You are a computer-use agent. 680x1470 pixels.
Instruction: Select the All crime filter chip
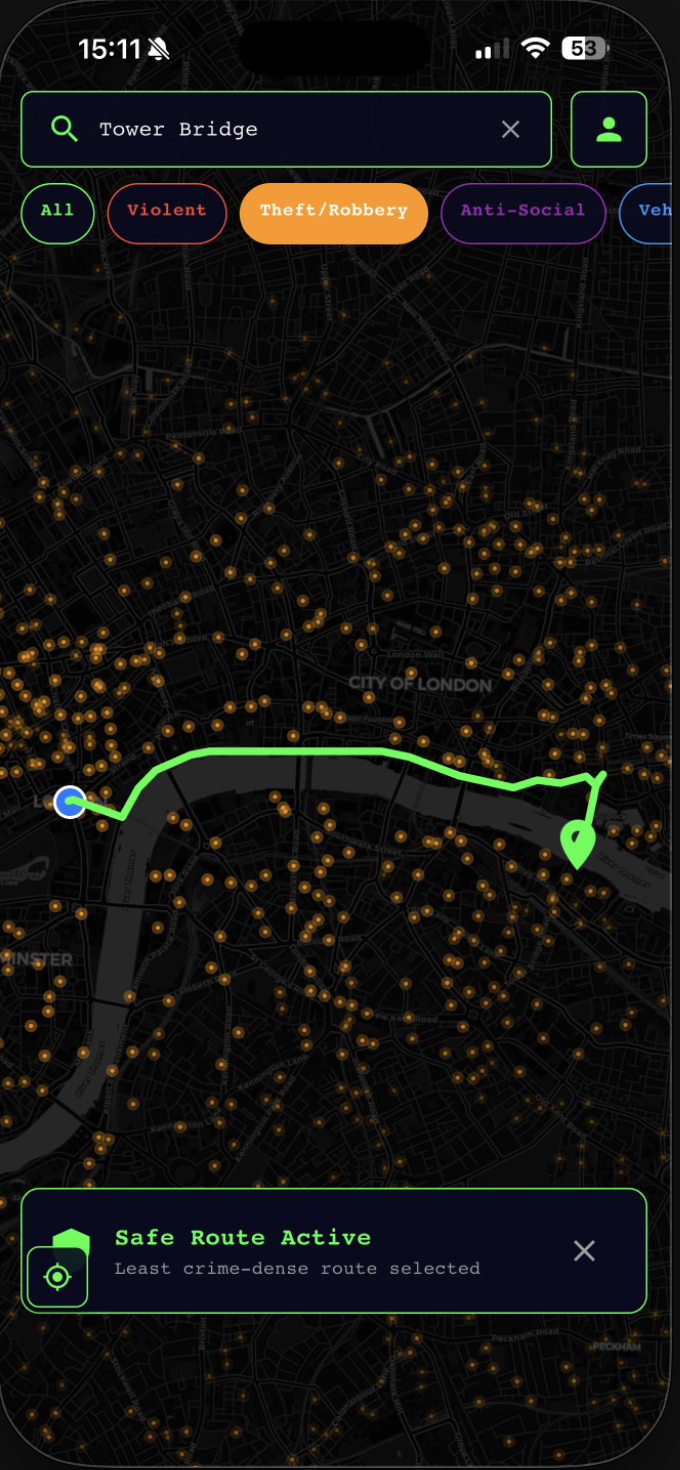click(x=57, y=212)
